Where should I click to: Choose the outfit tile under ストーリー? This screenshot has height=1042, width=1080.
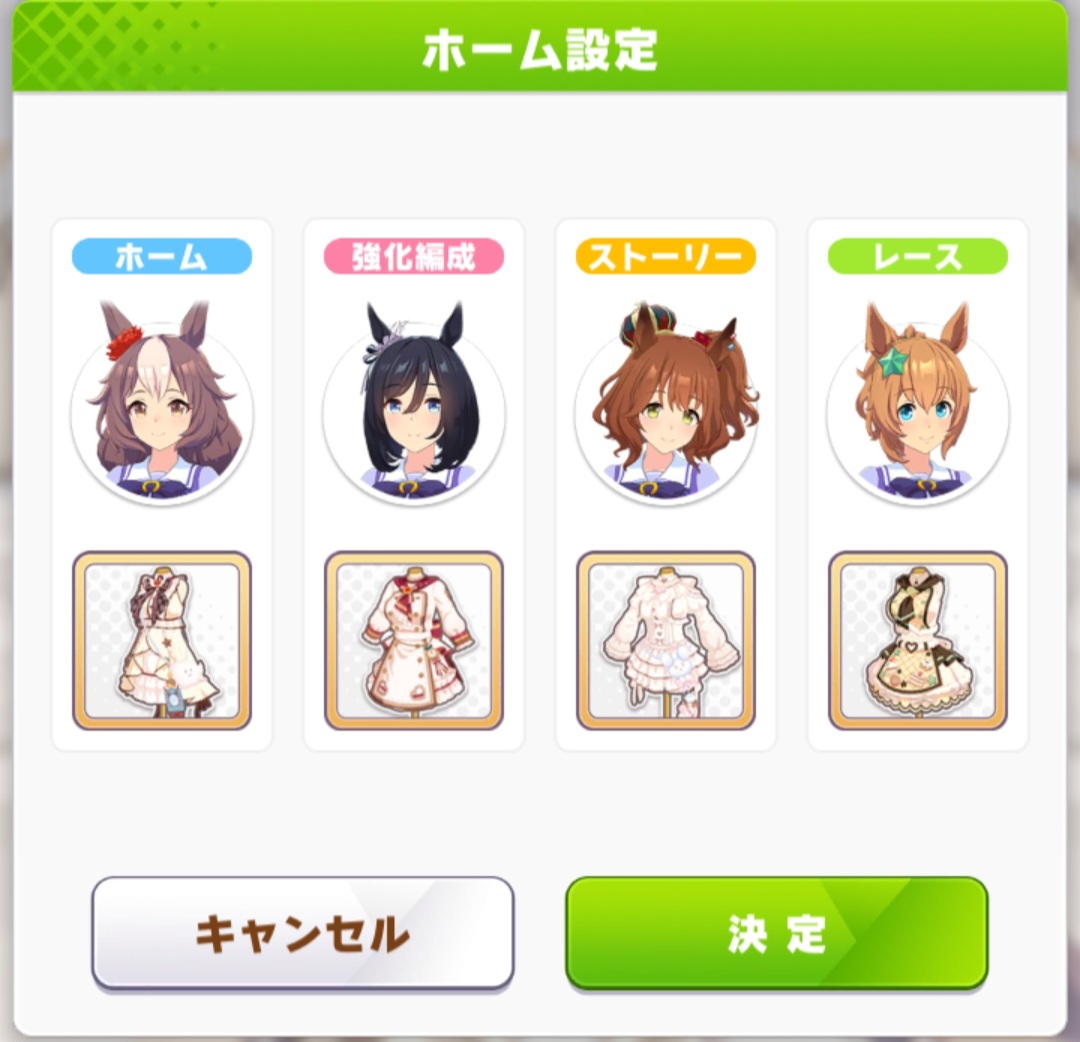coord(666,640)
